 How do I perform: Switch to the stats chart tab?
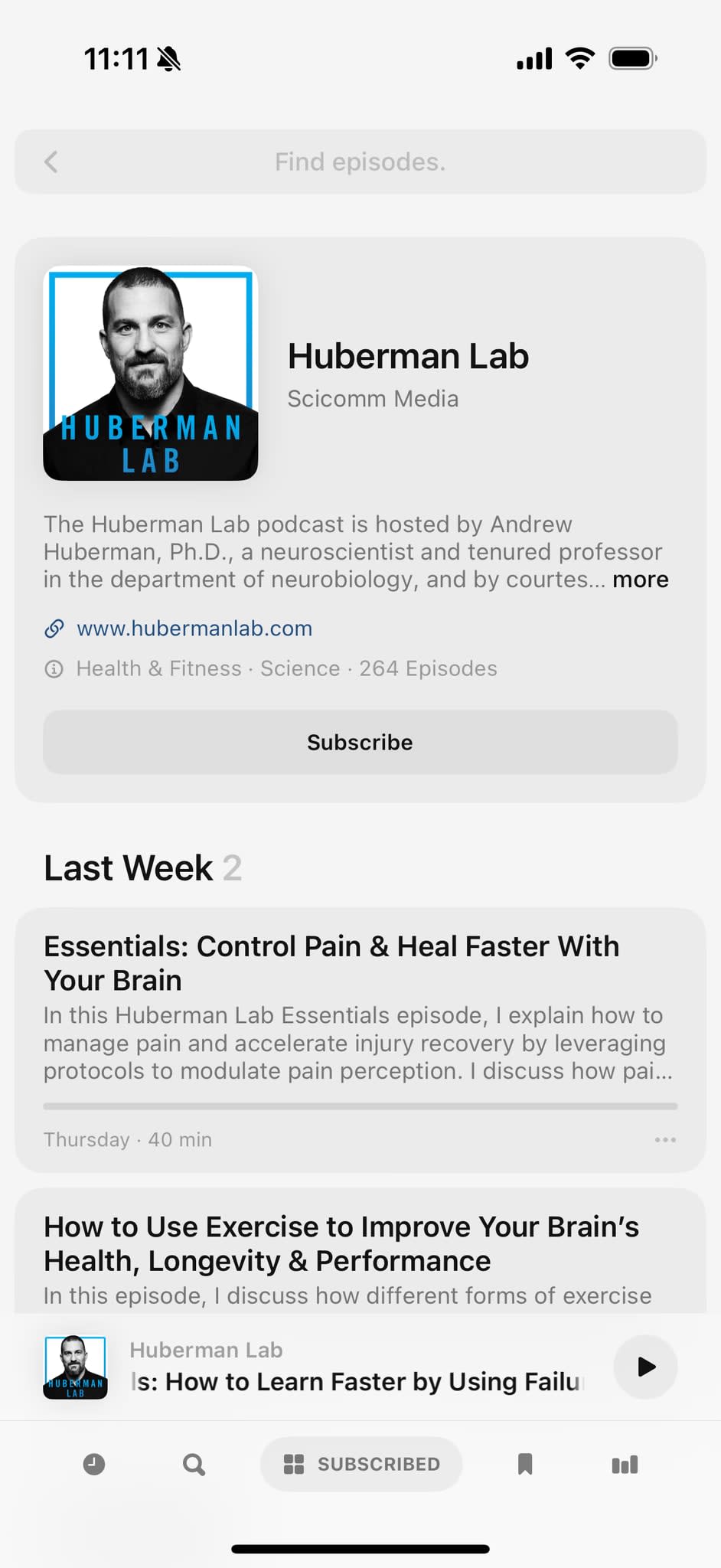pyautogui.click(x=625, y=1465)
